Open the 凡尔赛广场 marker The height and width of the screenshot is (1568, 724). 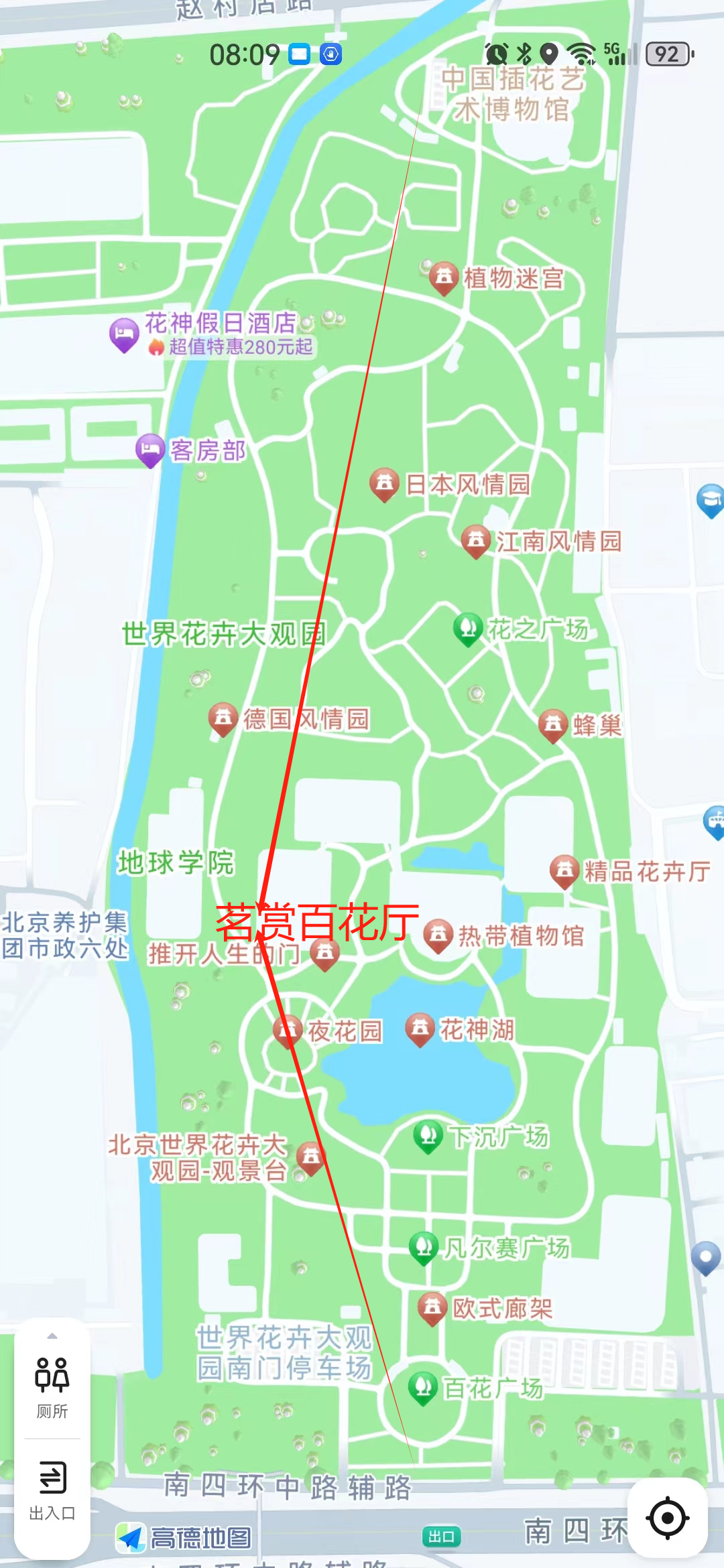[x=423, y=1248]
